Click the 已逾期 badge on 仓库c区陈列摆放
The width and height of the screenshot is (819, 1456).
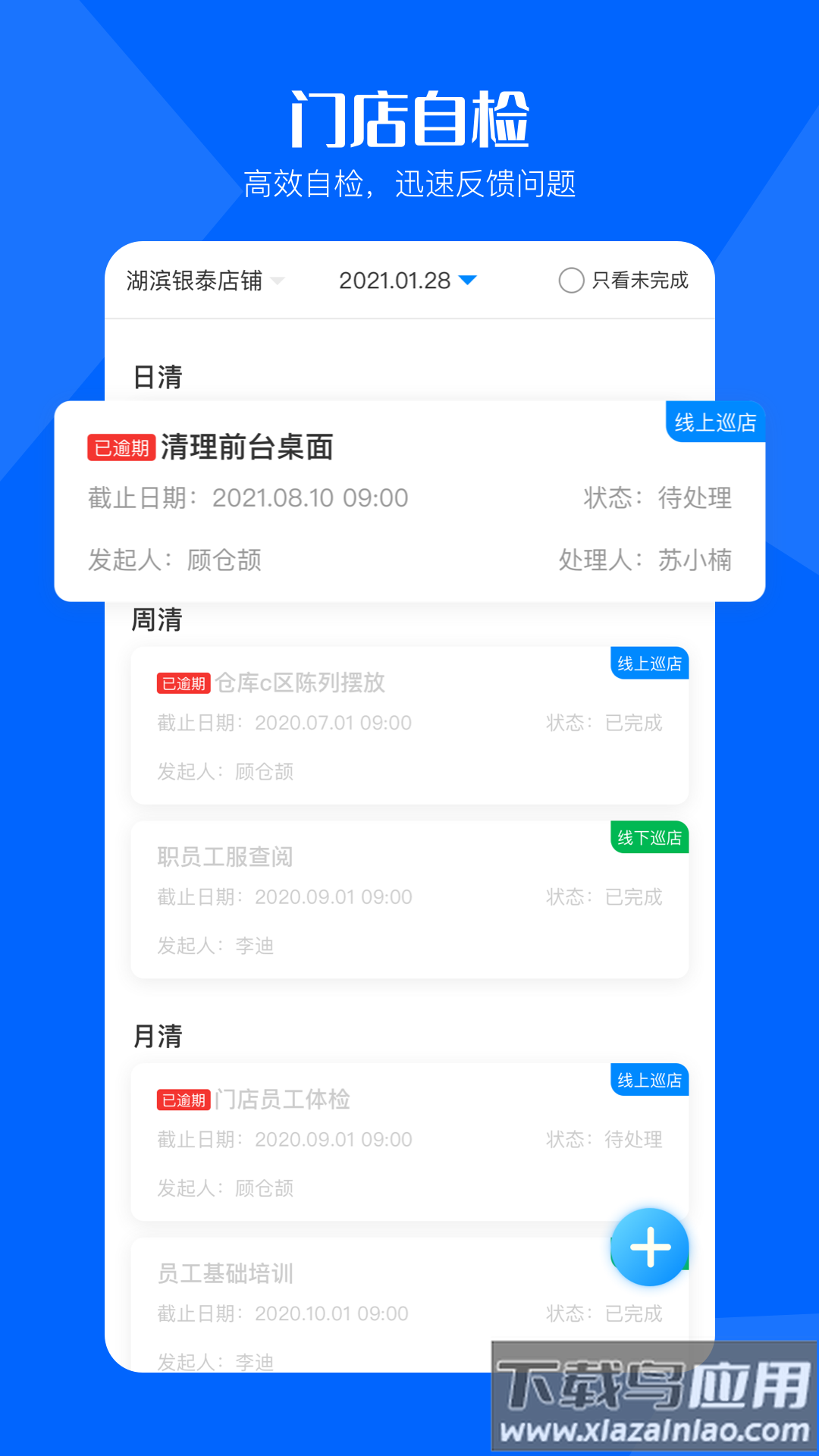[184, 683]
